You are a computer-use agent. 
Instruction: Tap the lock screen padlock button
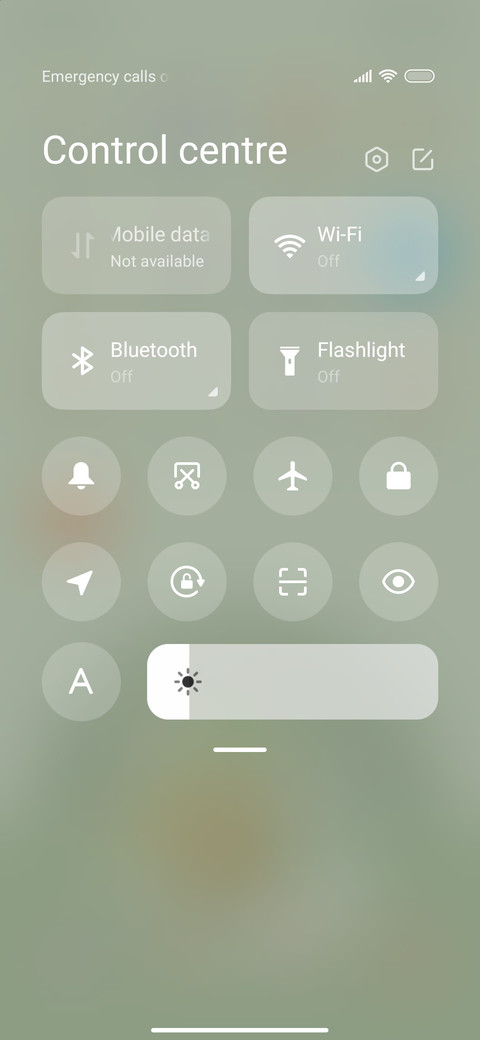pos(398,476)
